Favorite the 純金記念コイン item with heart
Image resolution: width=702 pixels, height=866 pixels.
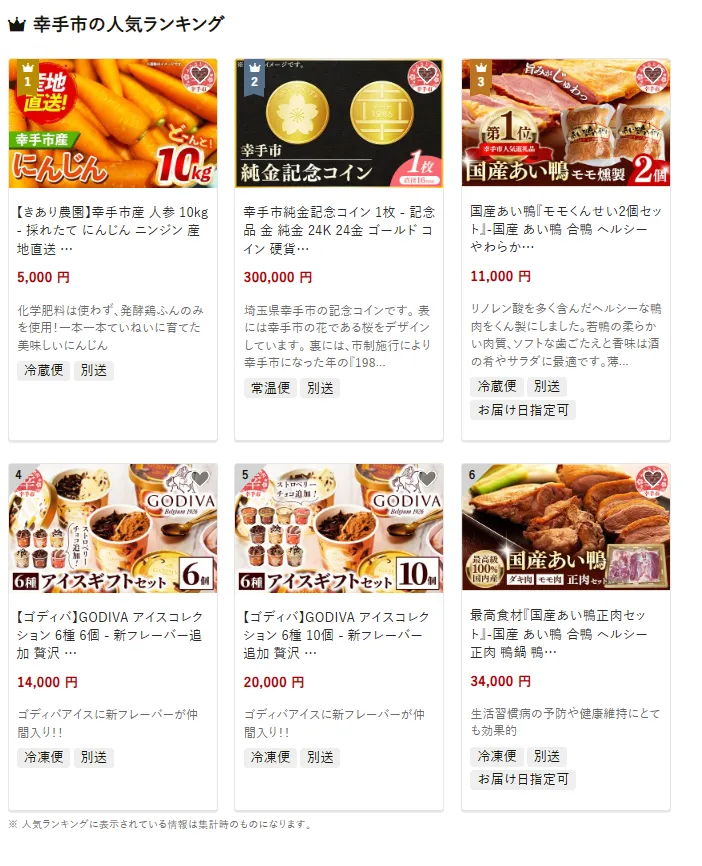[x=427, y=75]
